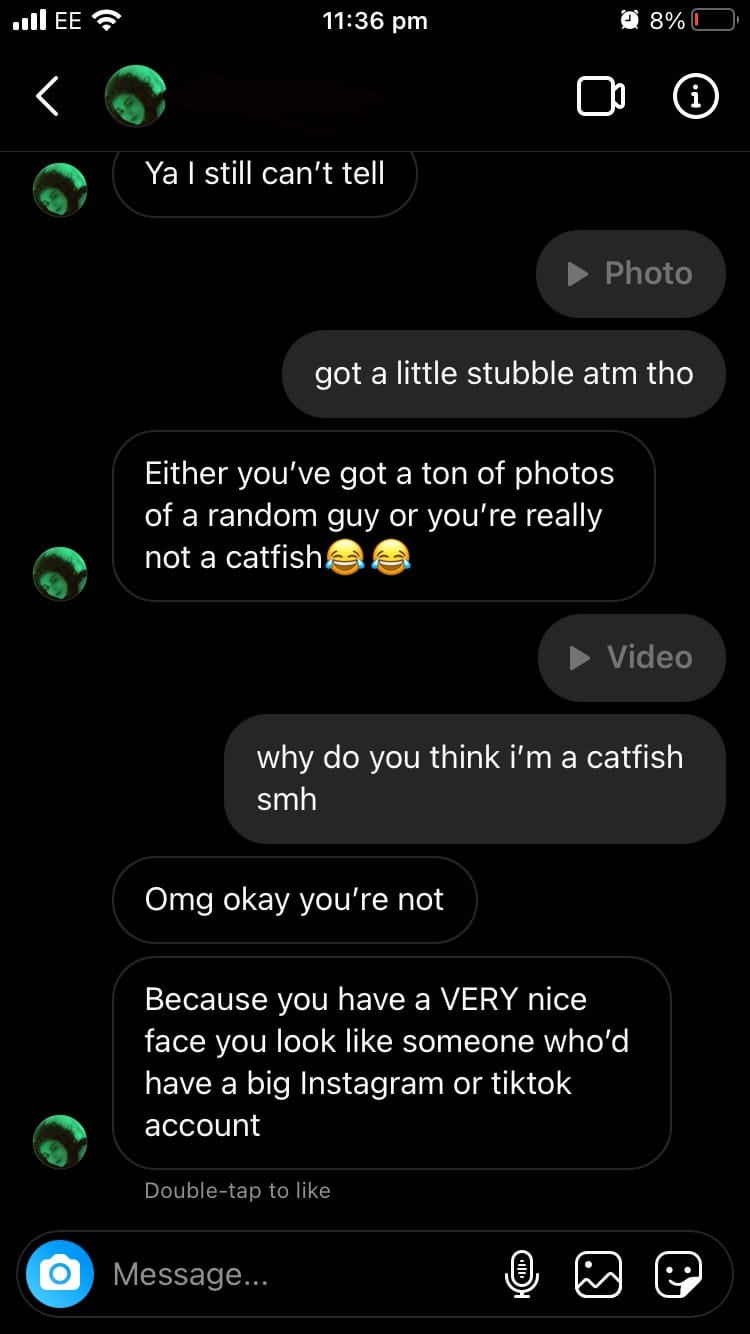Image resolution: width=750 pixels, height=1334 pixels.
Task: View the sent Photo message
Action: click(x=630, y=274)
